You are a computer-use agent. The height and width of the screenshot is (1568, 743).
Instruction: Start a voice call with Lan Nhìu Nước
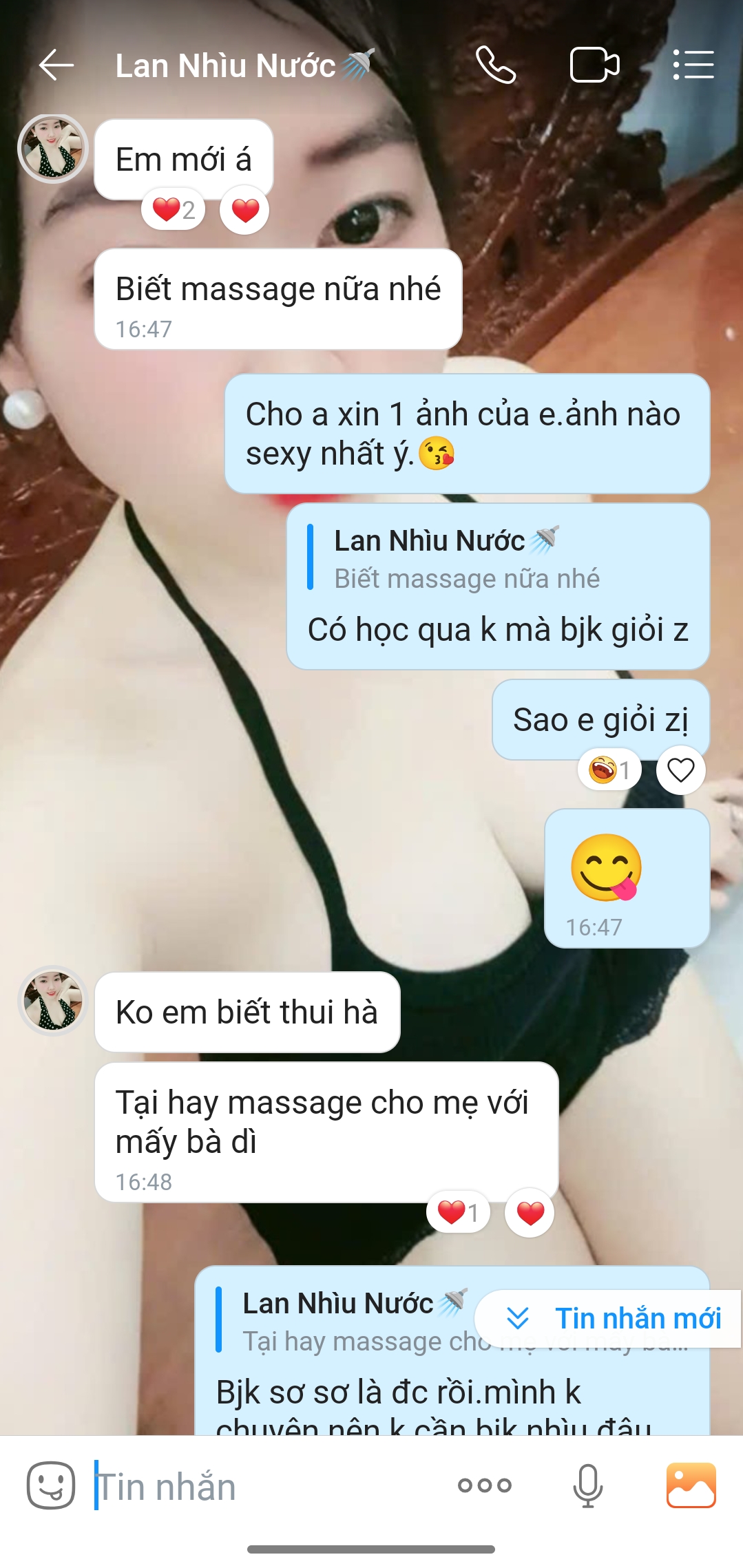[x=495, y=65]
